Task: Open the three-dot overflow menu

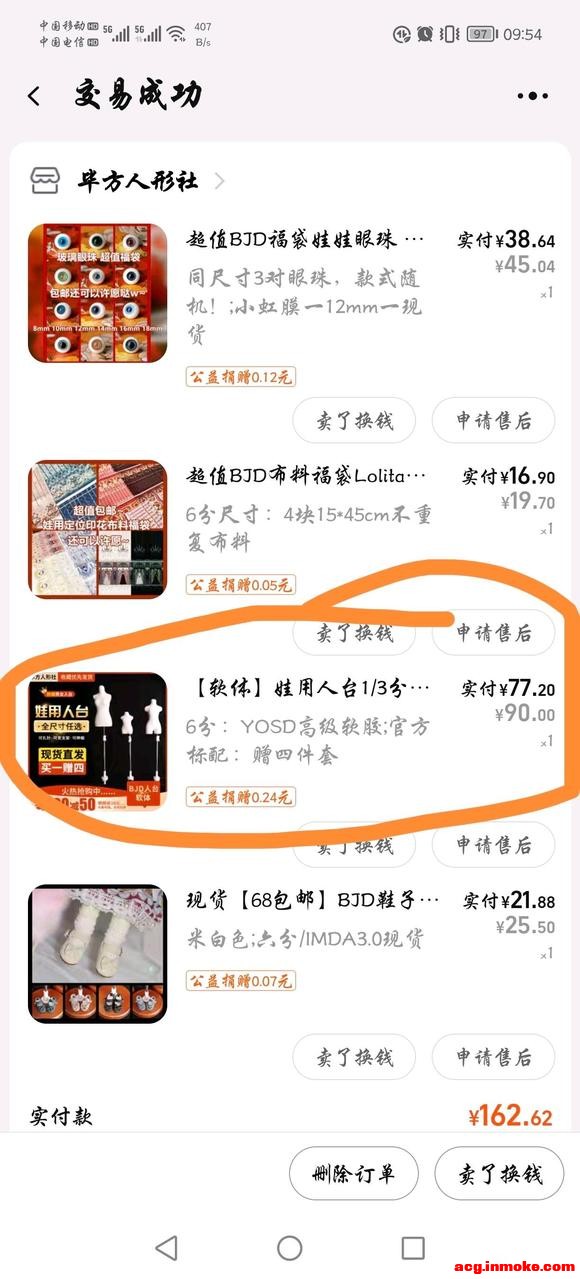Action: coord(533,96)
